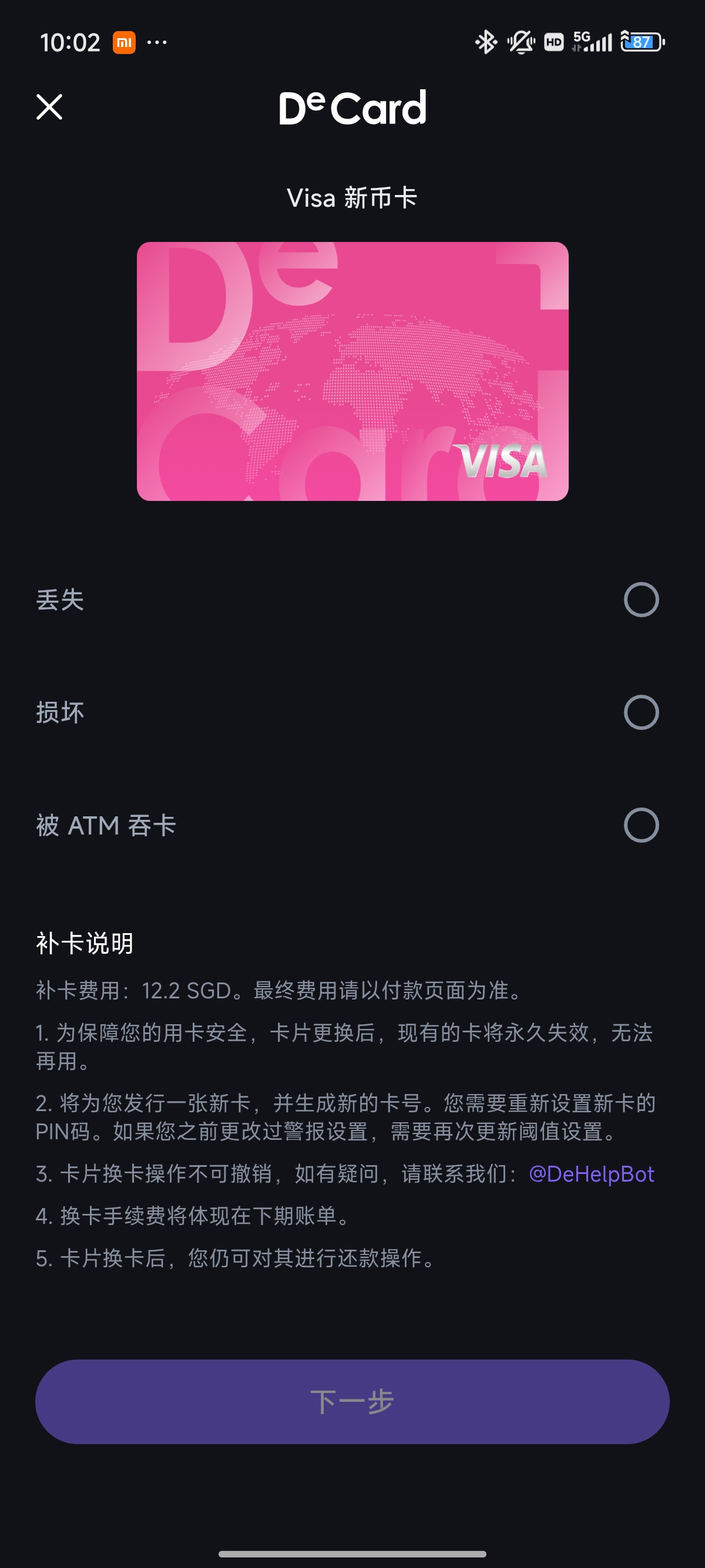Close the DeCard replacement page
The width and height of the screenshot is (705, 1568).
49,107
